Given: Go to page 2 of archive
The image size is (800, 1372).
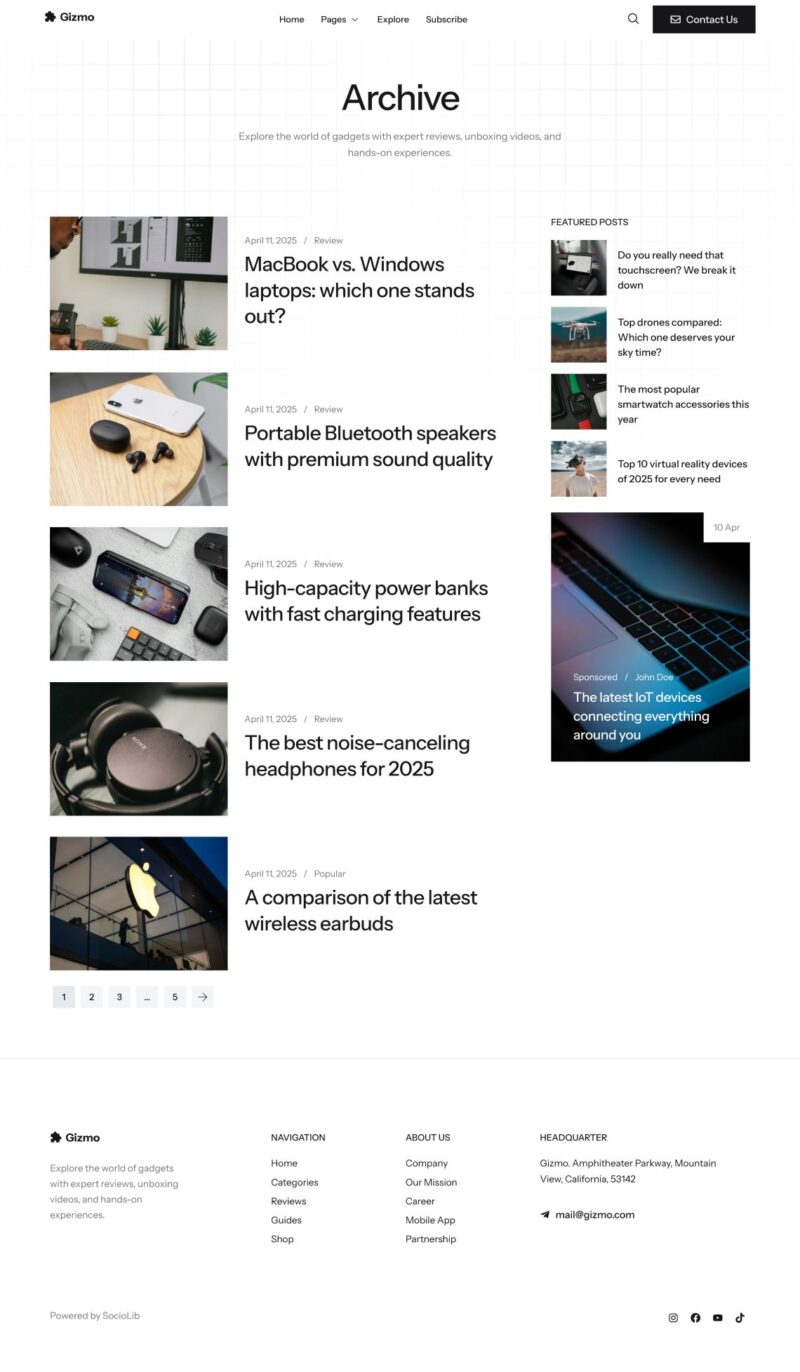Looking at the screenshot, I should (91, 997).
